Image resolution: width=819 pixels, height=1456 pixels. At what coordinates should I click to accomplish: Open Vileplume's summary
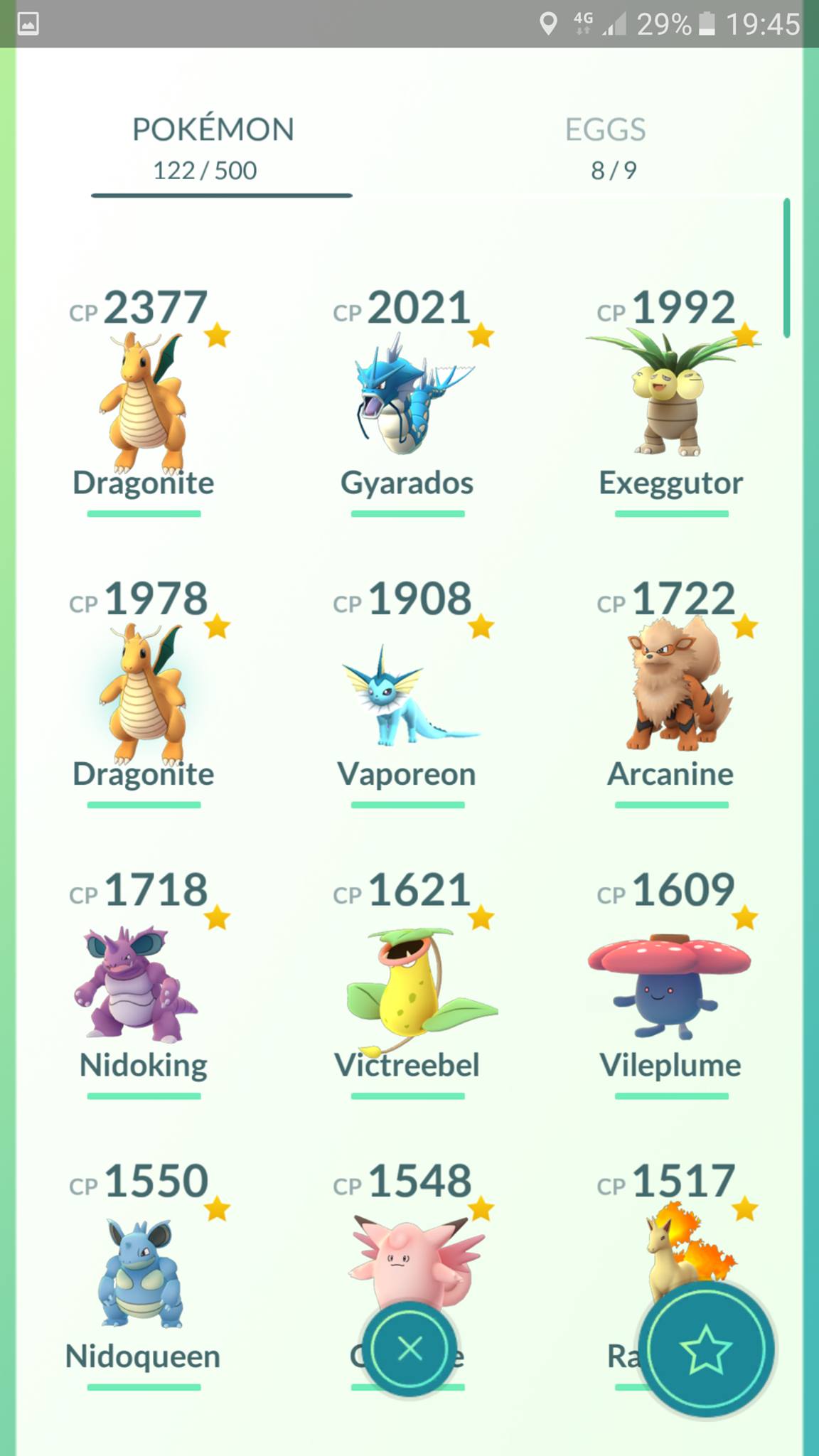(671, 985)
